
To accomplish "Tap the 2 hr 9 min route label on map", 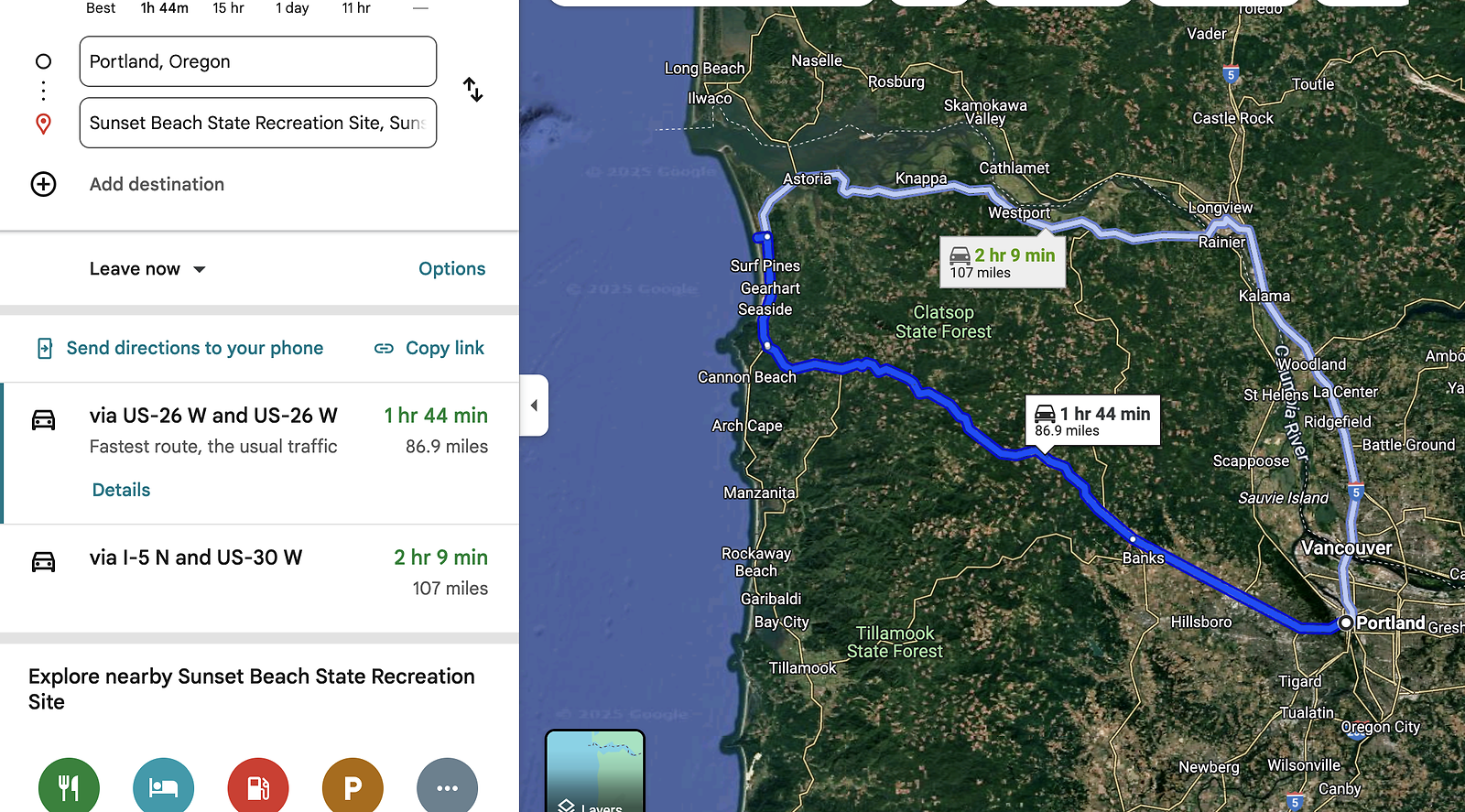I will (x=1004, y=263).
